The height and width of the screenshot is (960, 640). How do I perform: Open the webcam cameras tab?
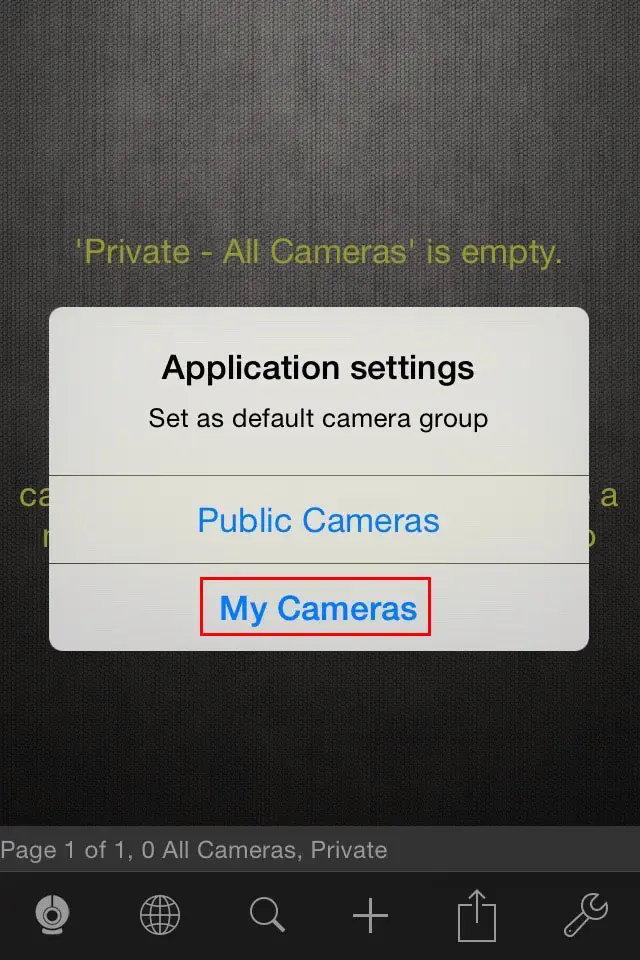tap(52, 914)
